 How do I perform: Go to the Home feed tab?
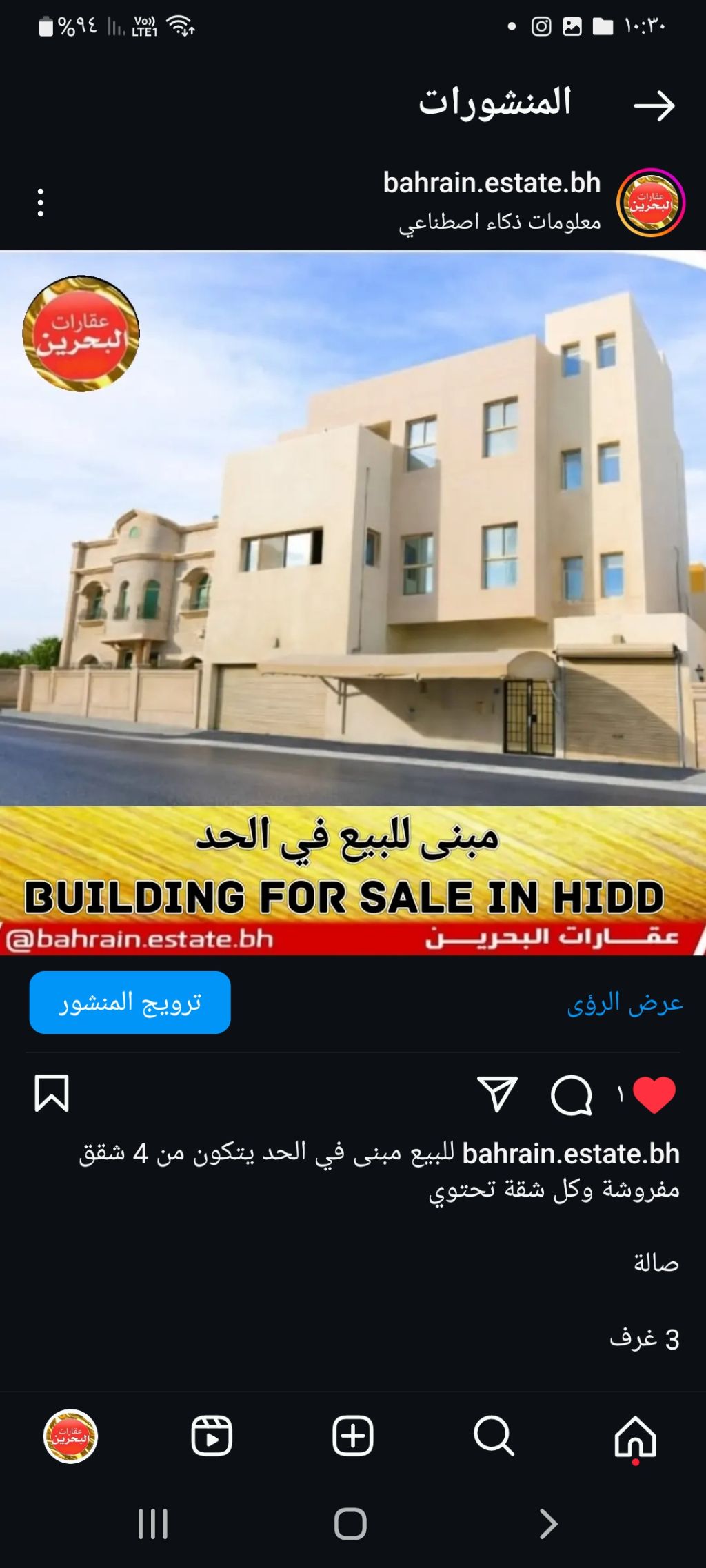[635, 1436]
